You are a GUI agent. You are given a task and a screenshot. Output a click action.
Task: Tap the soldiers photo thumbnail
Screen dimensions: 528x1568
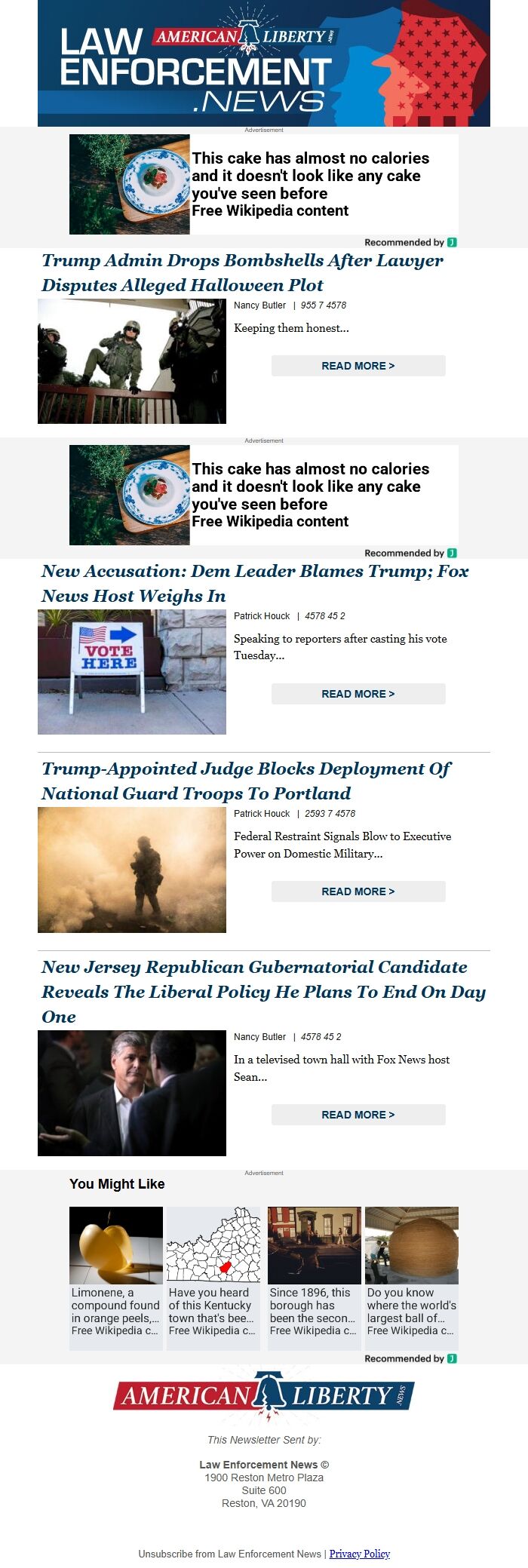tap(132, 361)
